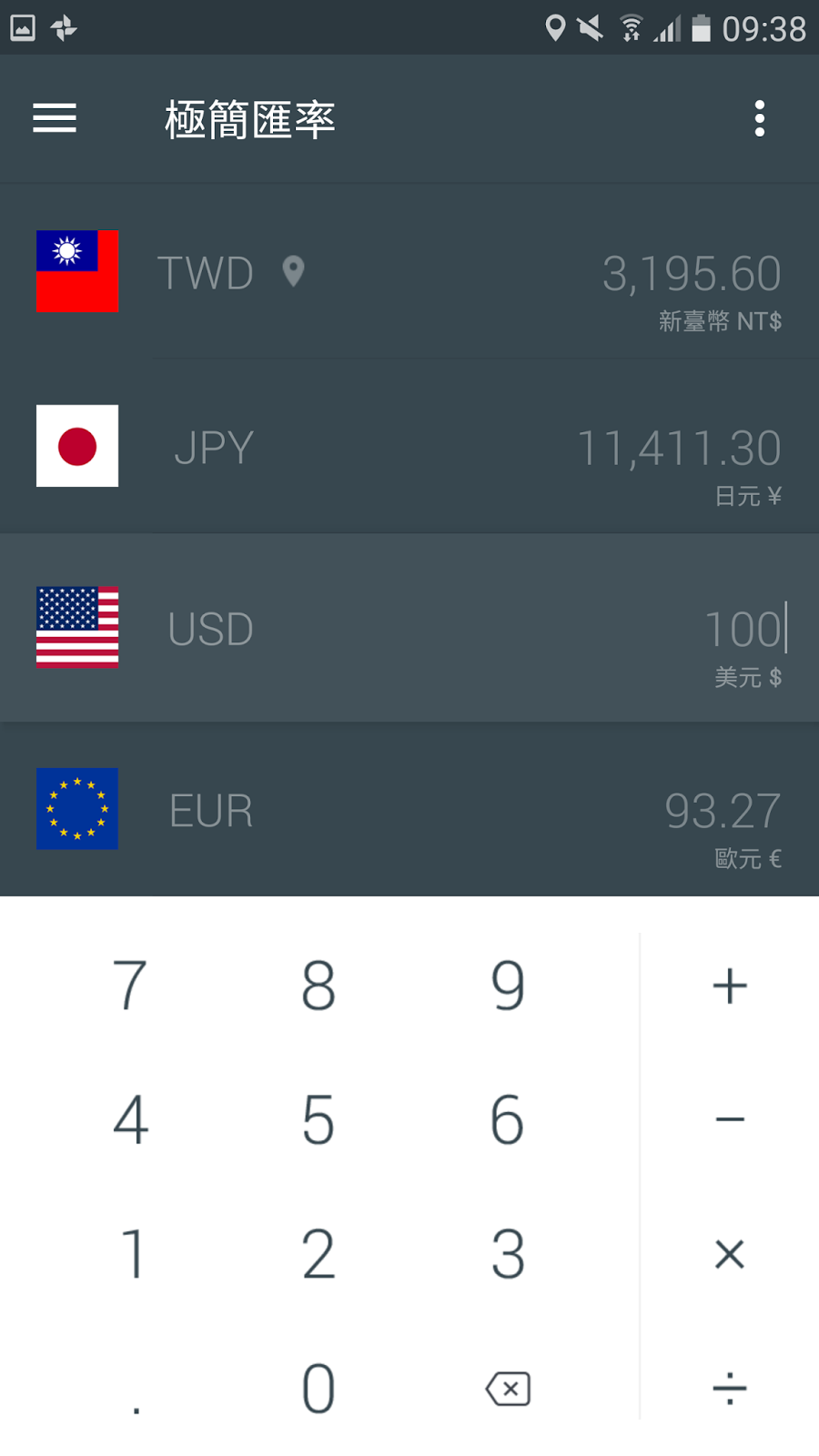Enter digit 8 on the keypad
Screen dimensions: 819x1456
click(x=318, y=986)
